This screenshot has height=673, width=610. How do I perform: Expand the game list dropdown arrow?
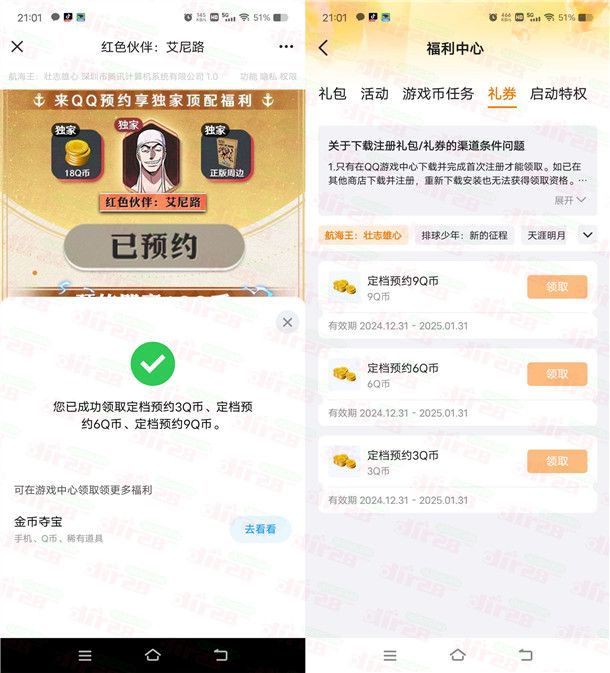pos(587,235)
